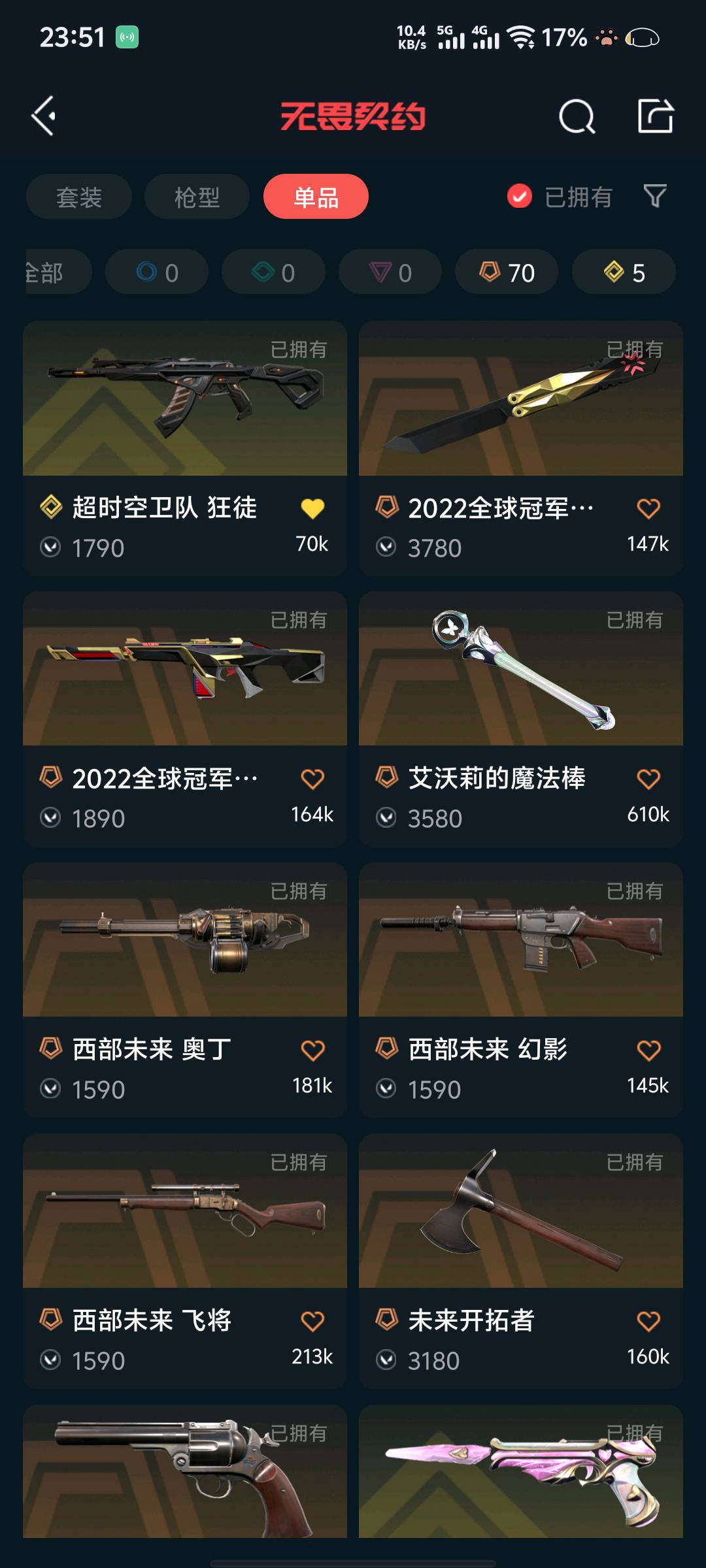Screen dimensions: 706x1568
Task: Unlike the 超时空卫队 狂徒 skin
Action: tap(312, 508)
